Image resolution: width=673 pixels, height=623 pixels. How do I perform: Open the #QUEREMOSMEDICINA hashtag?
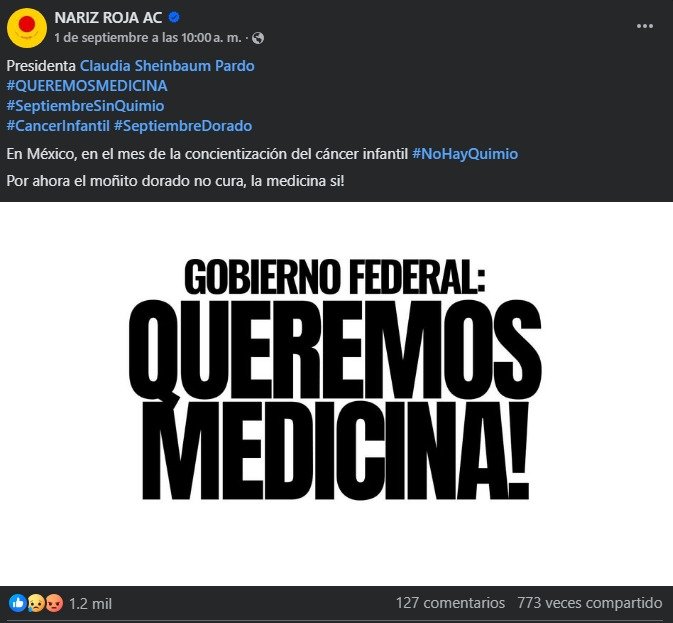[x=86, y=86]
